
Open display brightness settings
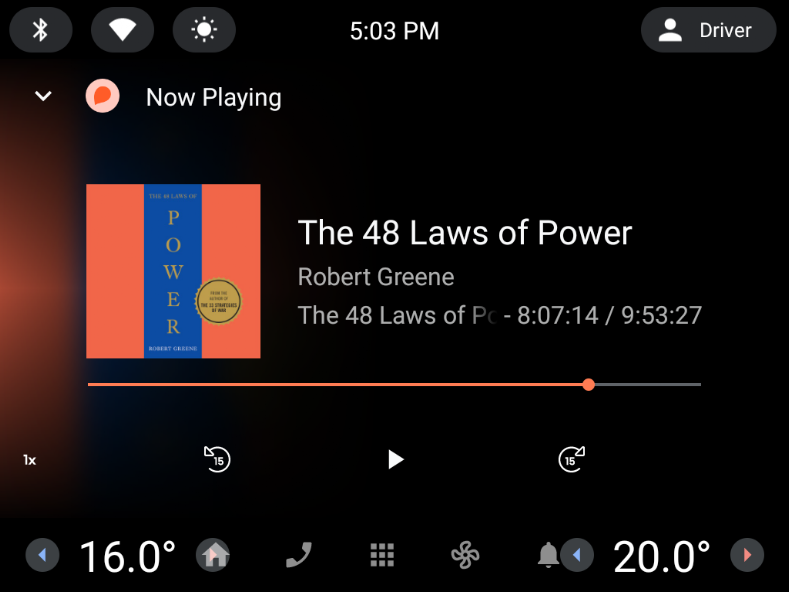pos(204,30)
